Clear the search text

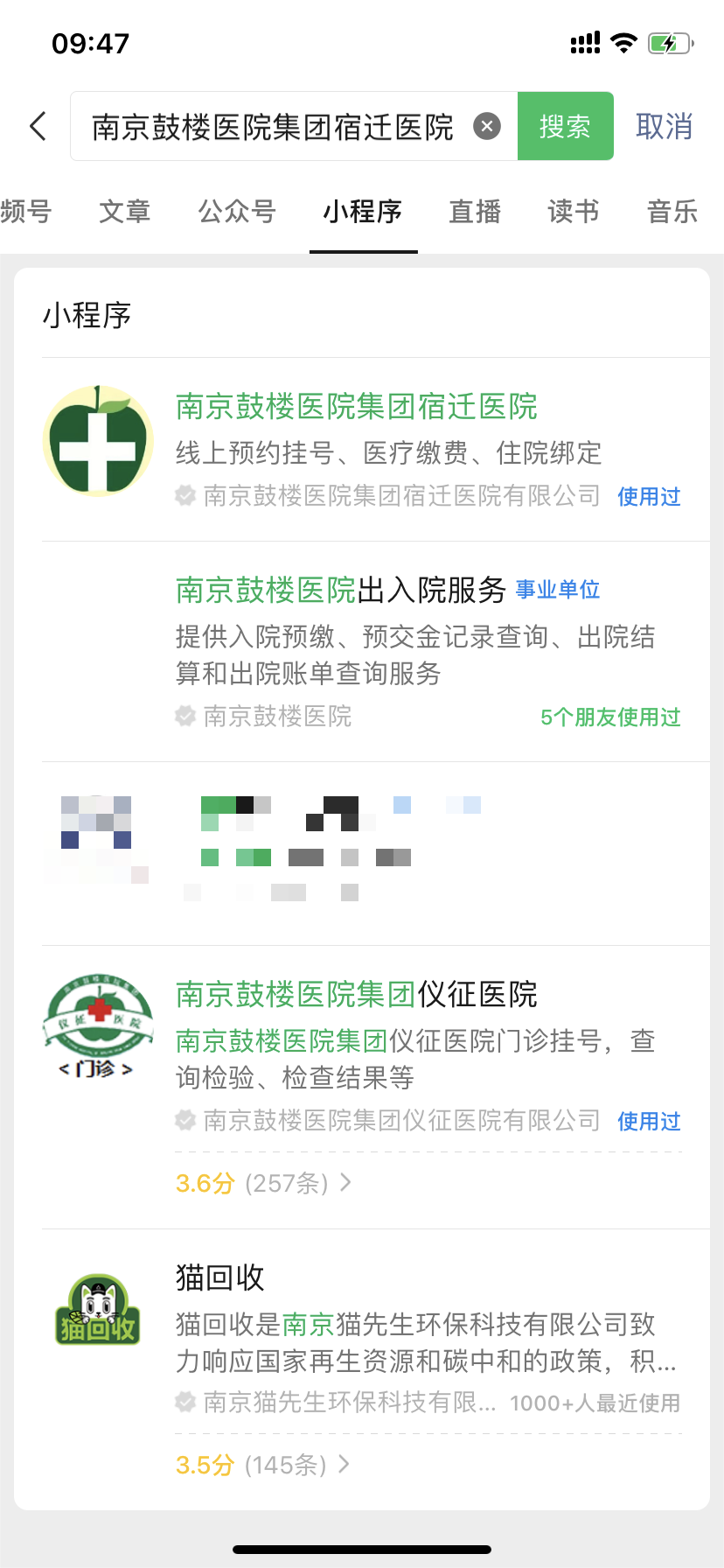coord(487,127)
